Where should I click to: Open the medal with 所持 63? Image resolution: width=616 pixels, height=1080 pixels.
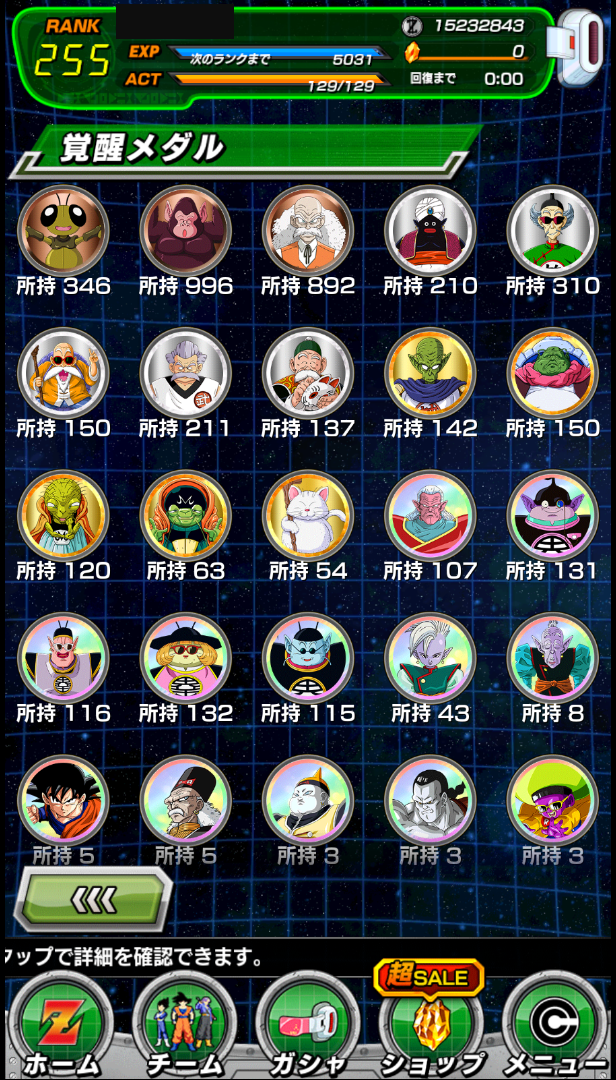point(185,515)
